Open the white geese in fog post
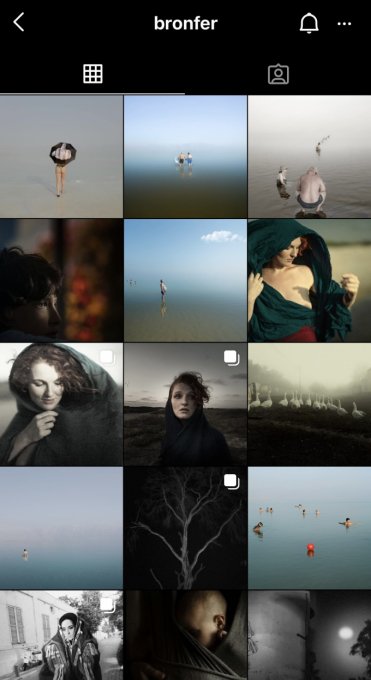This screenshot has height=680, width=371. [310, 404]
